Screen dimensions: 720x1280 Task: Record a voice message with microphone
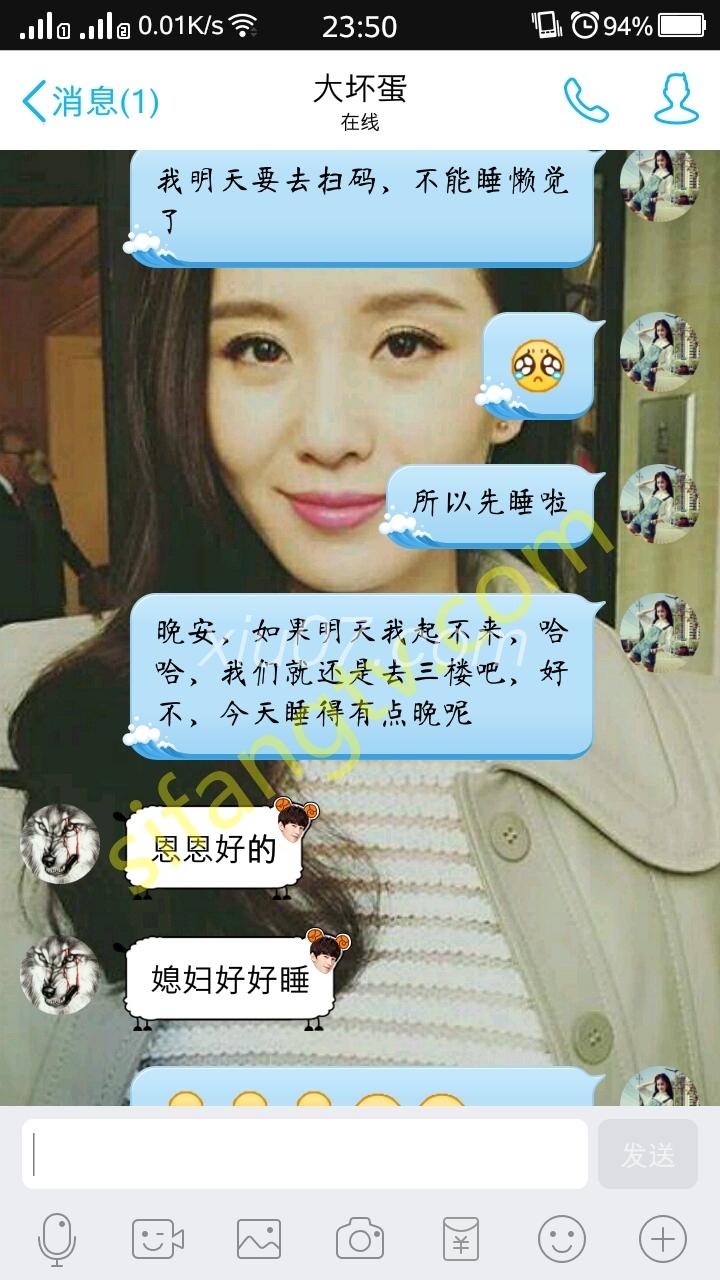point(57,1240)
